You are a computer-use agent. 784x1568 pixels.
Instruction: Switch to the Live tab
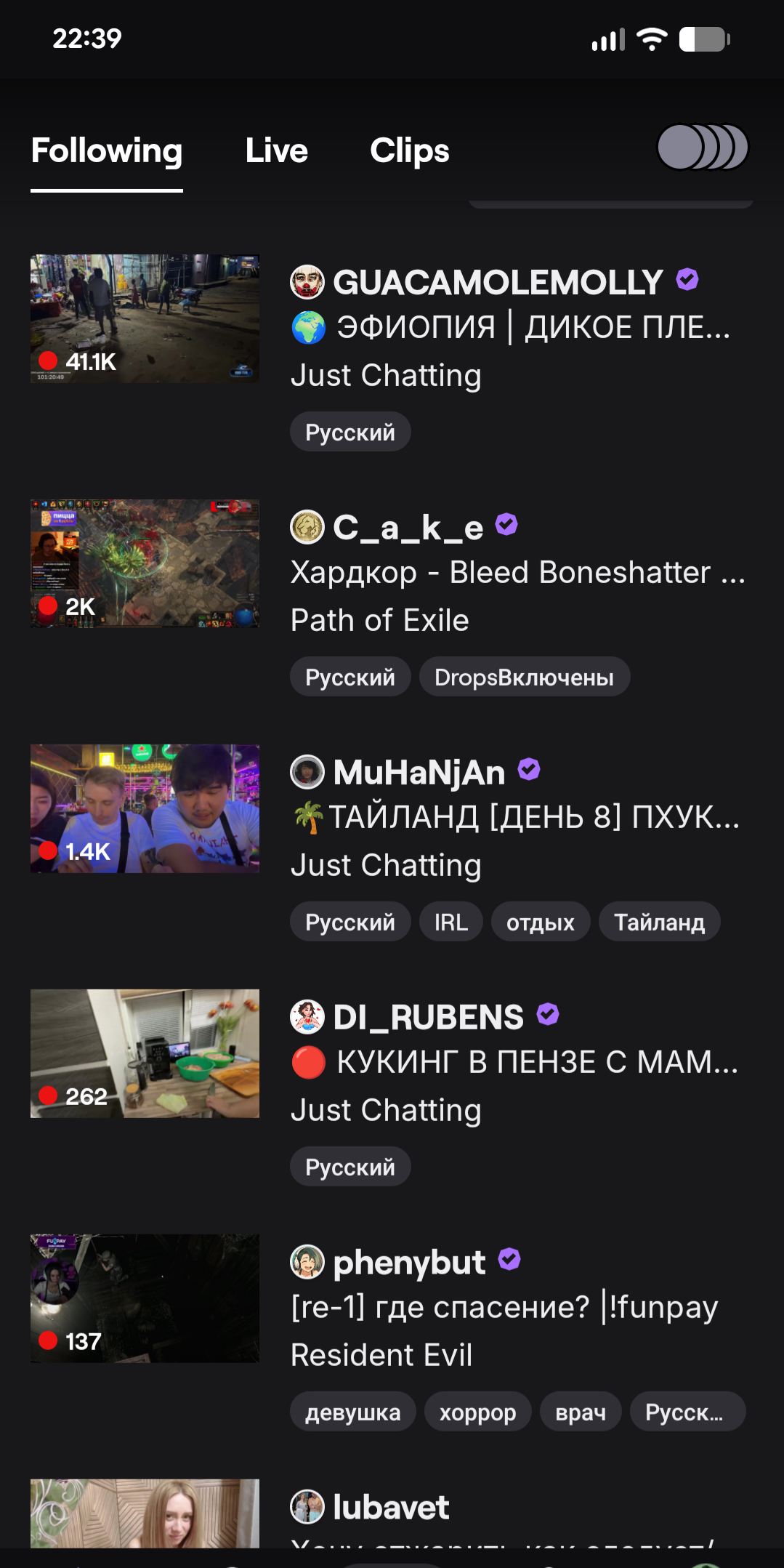tap(276, 151)
